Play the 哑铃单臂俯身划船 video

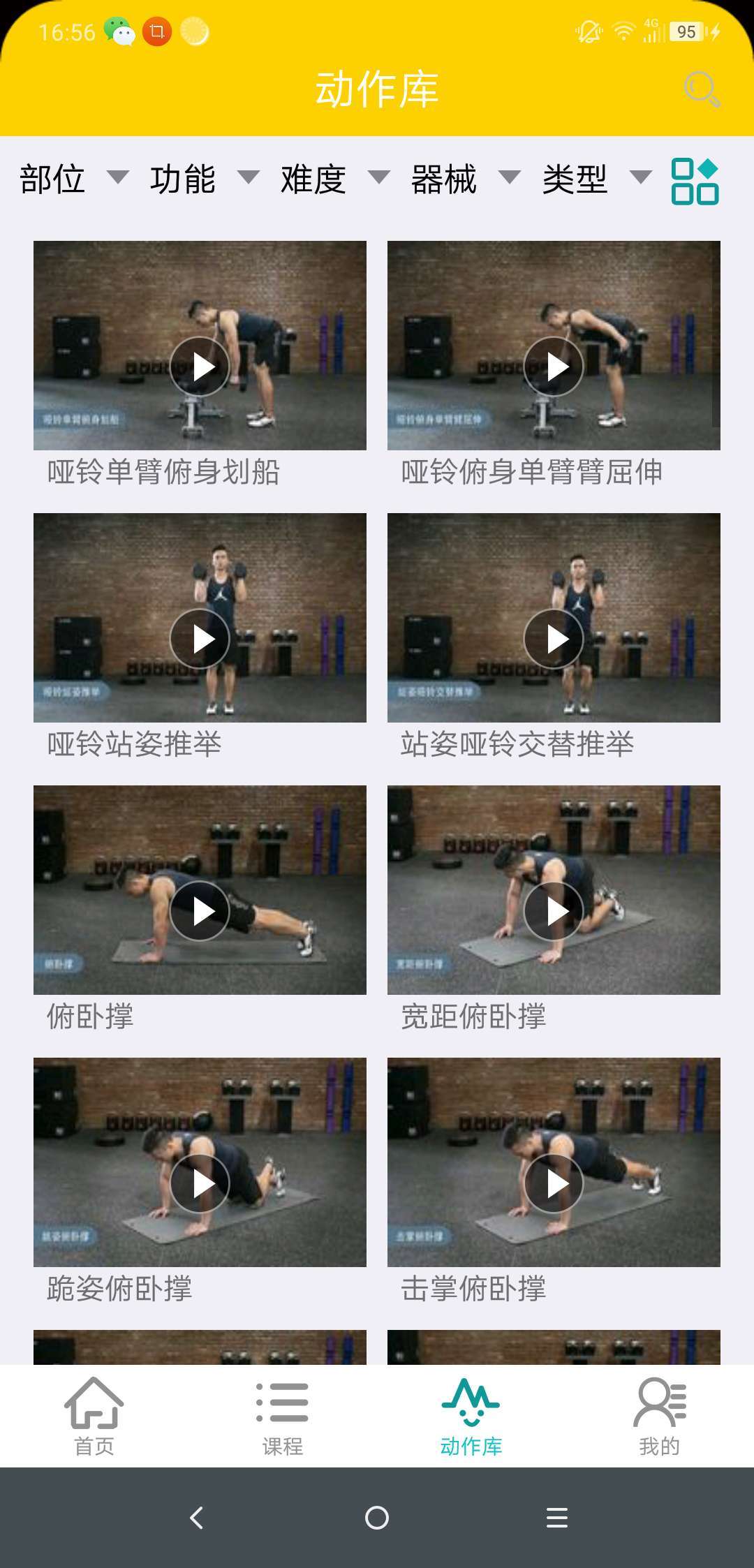coord(200,367)
